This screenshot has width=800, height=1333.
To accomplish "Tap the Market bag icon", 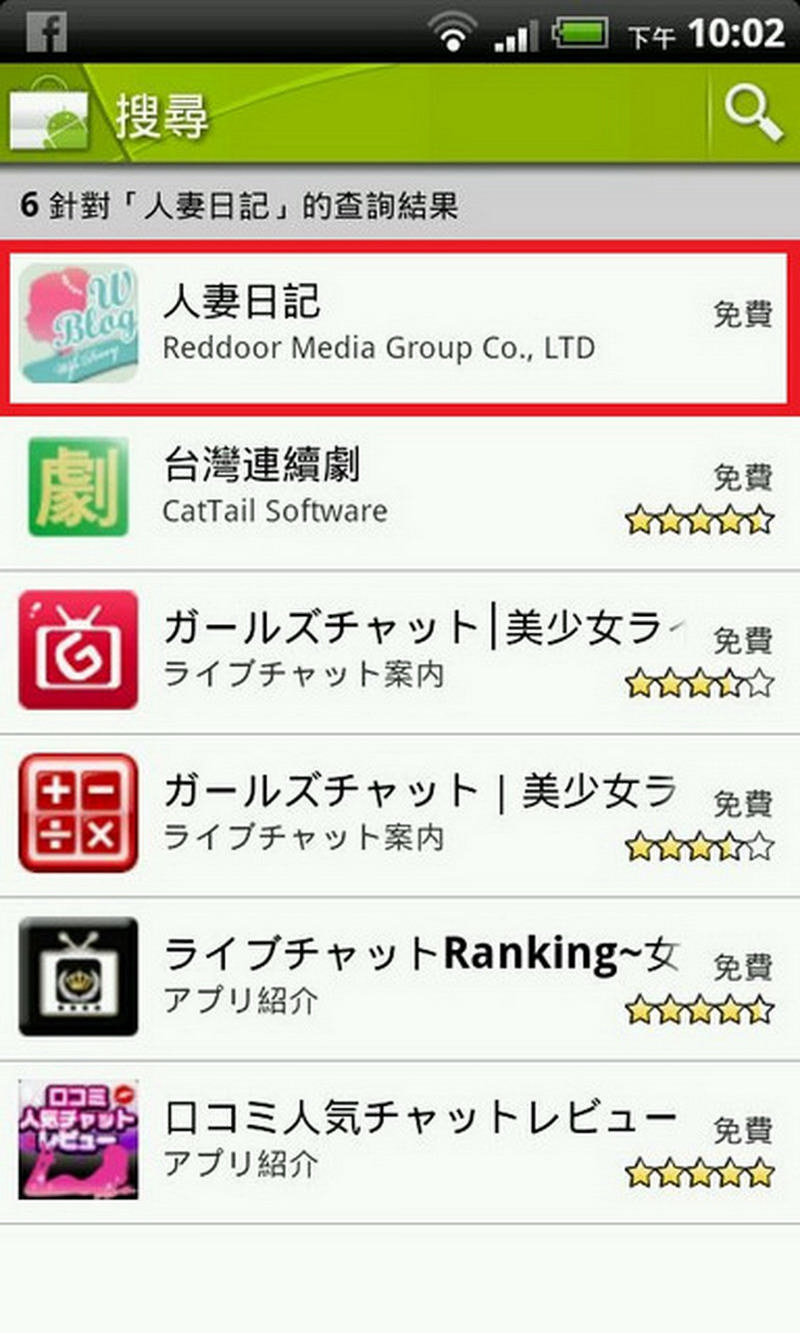I will pos(48,117).
